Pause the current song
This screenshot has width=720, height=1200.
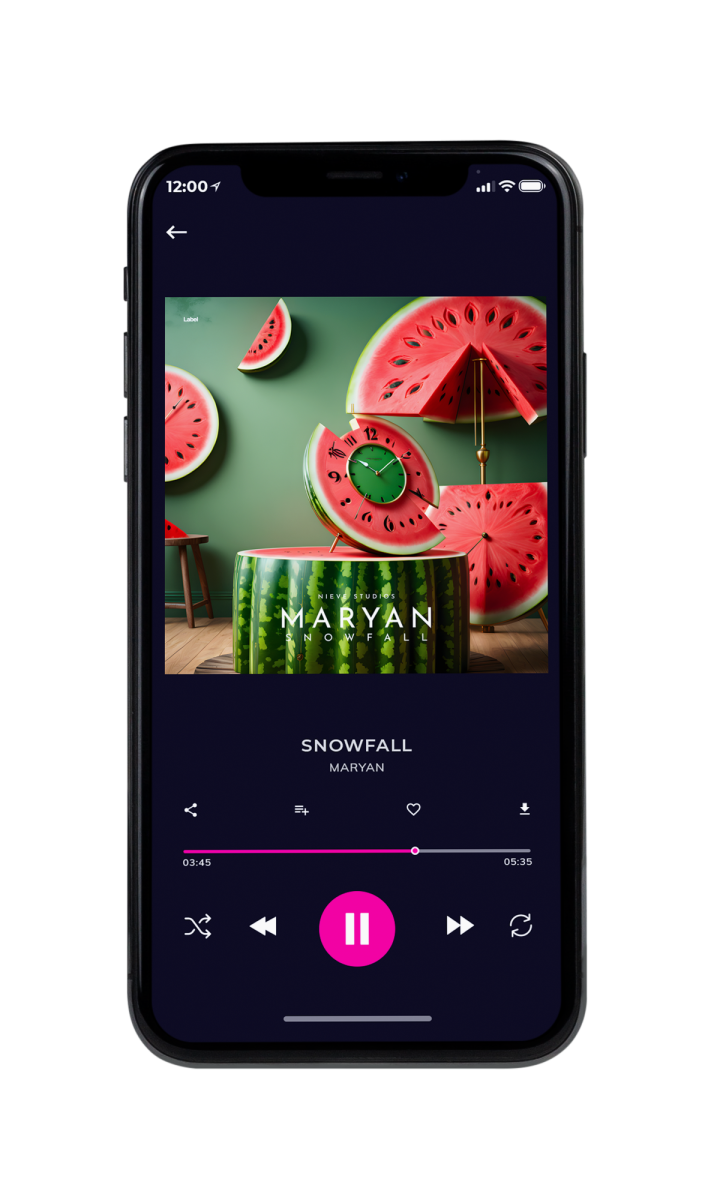(357, 928)
